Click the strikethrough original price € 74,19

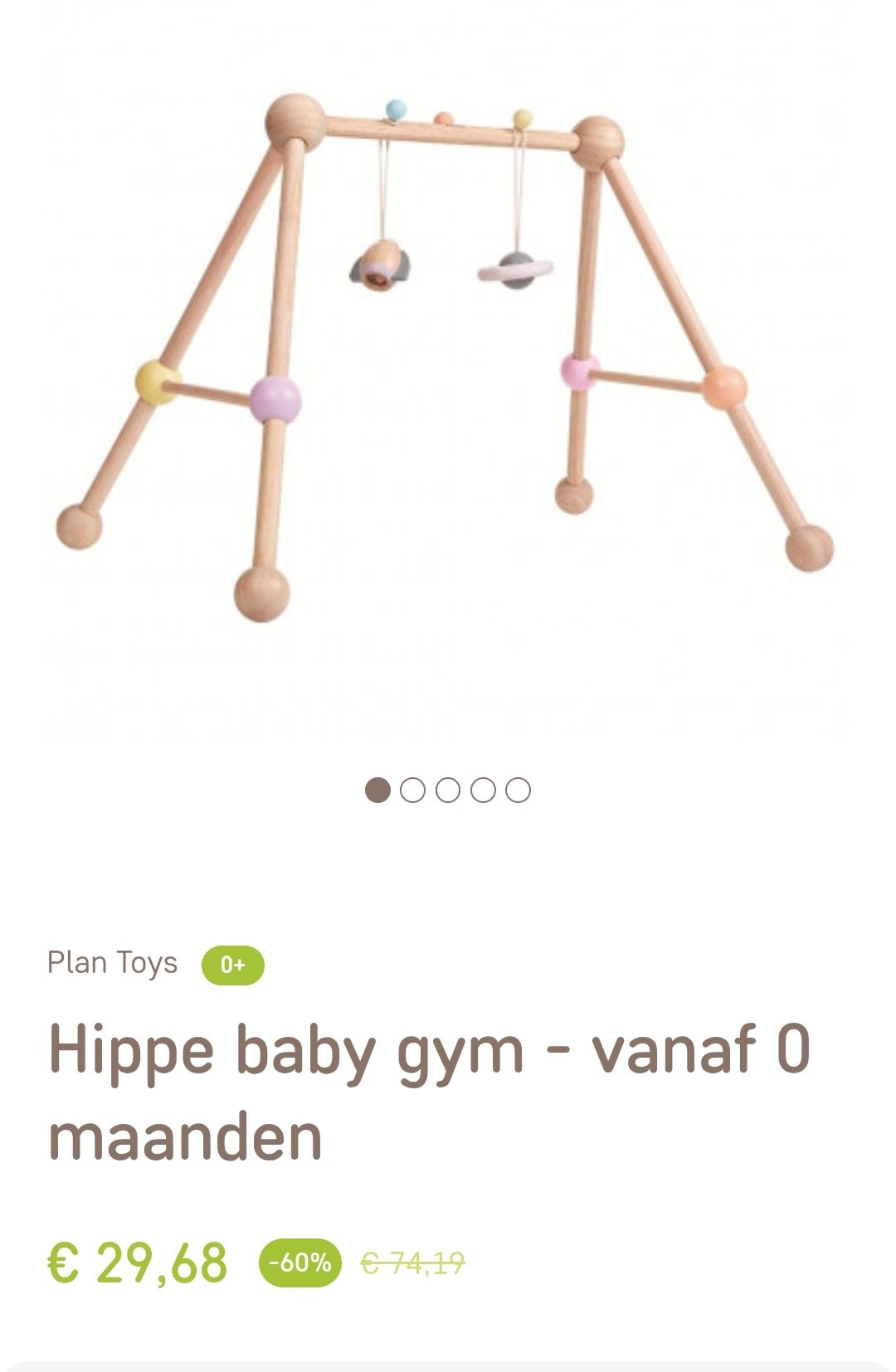coord(413,1265)
